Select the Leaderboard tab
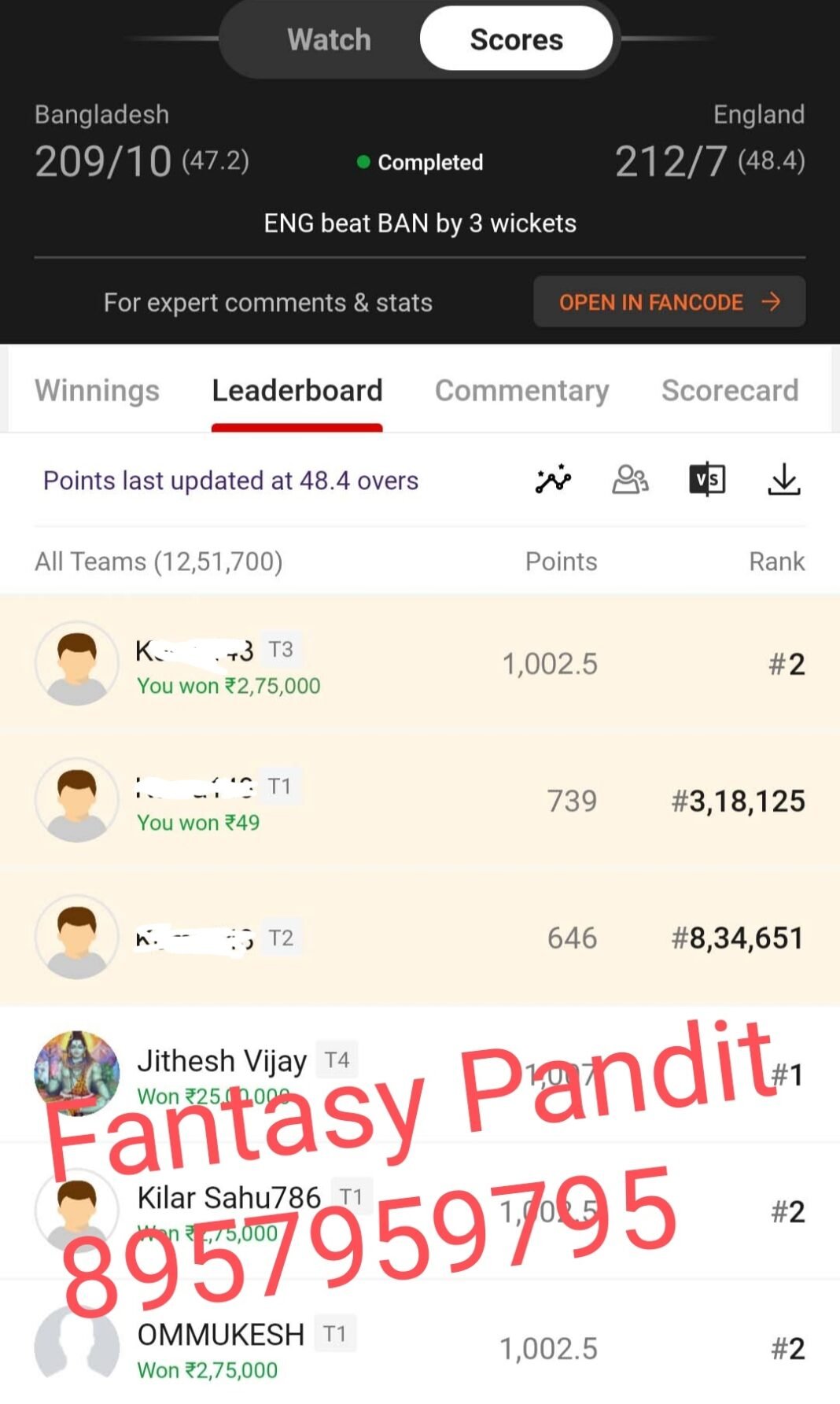The image size is (840, 1404). point(297,391)
